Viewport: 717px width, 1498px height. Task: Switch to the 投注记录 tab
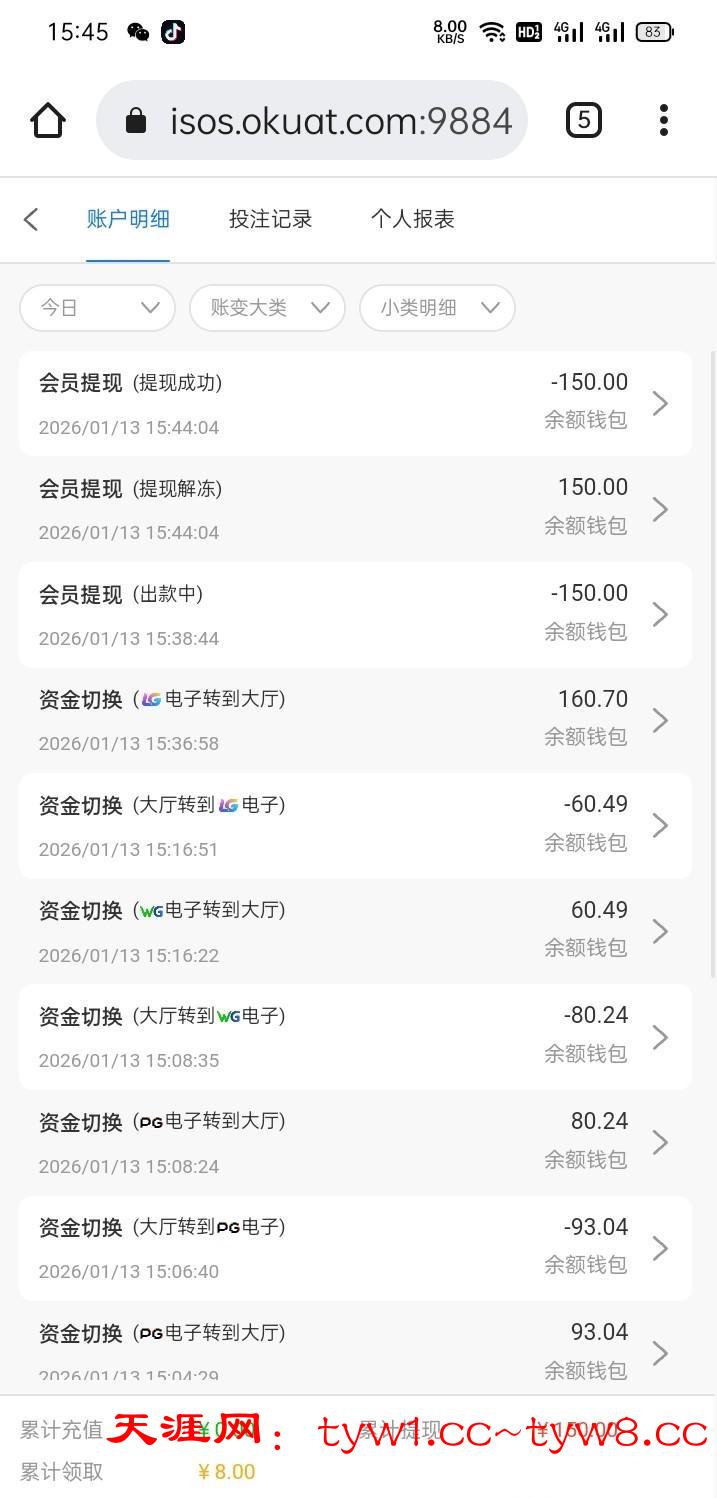[270, 220]
